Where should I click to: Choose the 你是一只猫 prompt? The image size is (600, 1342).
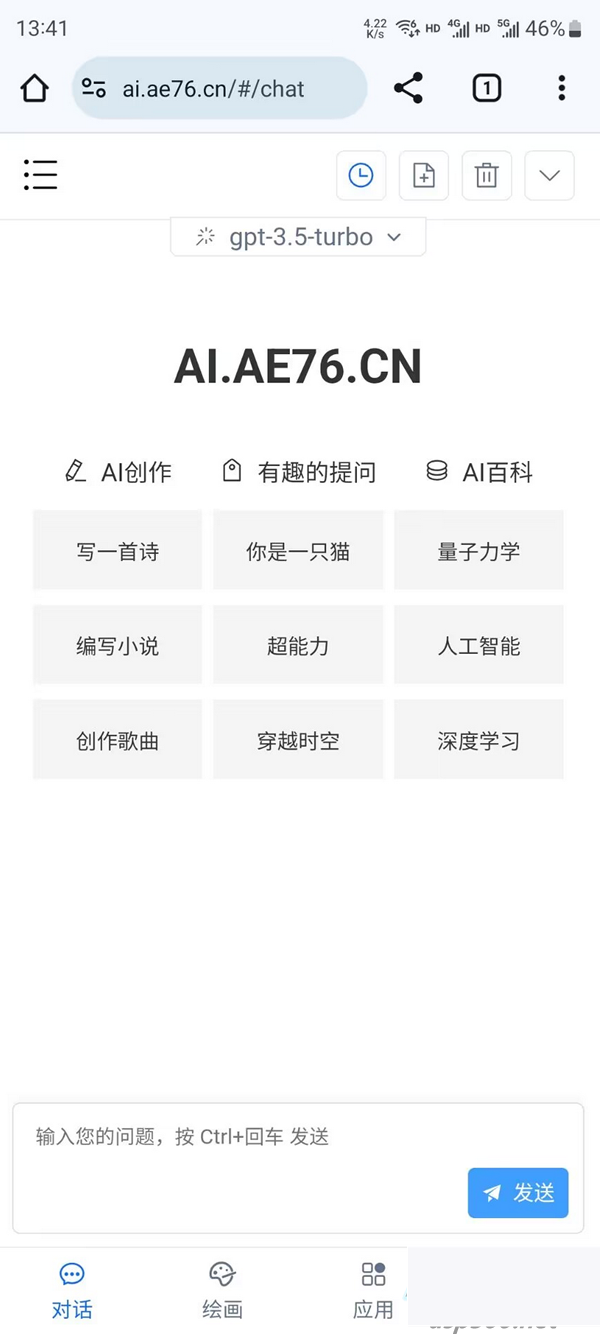[298, 551]
